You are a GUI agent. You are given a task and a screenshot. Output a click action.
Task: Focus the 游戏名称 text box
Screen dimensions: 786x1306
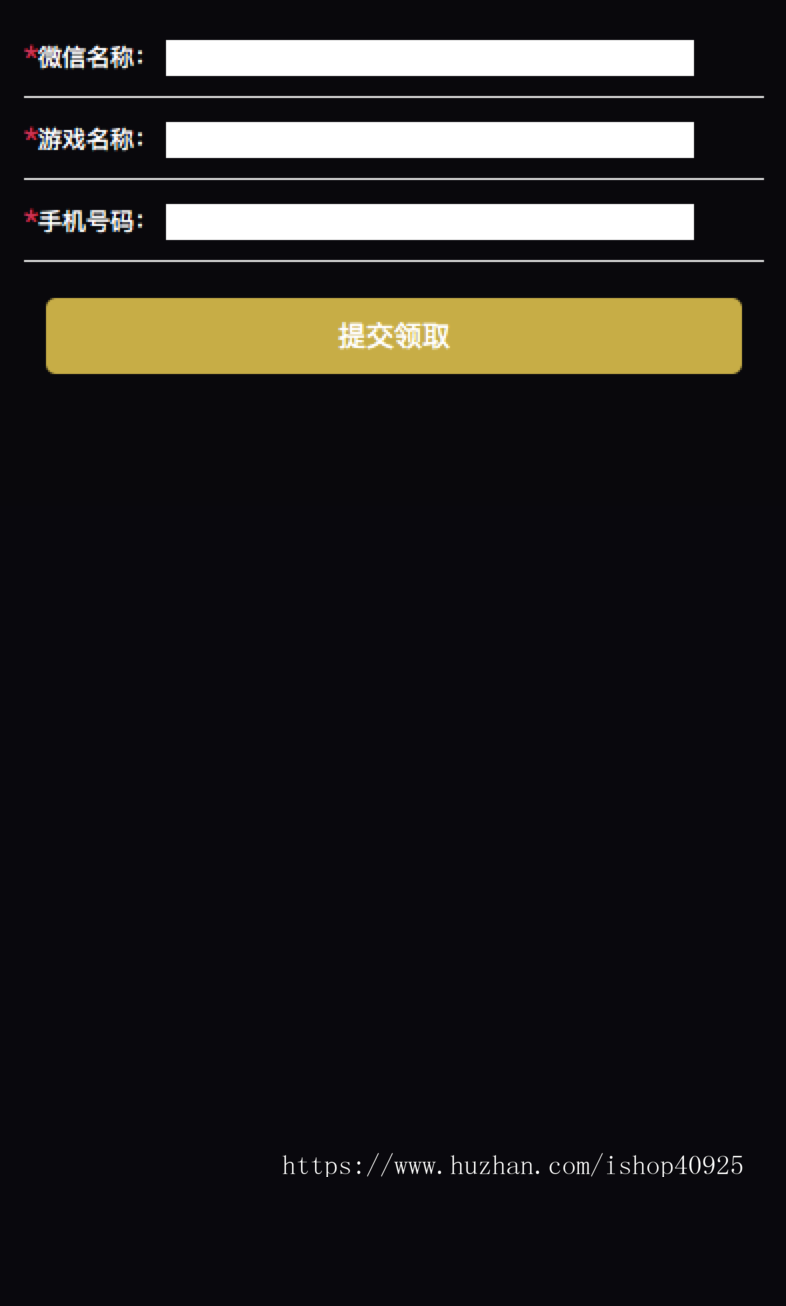[x=429, y=140]
